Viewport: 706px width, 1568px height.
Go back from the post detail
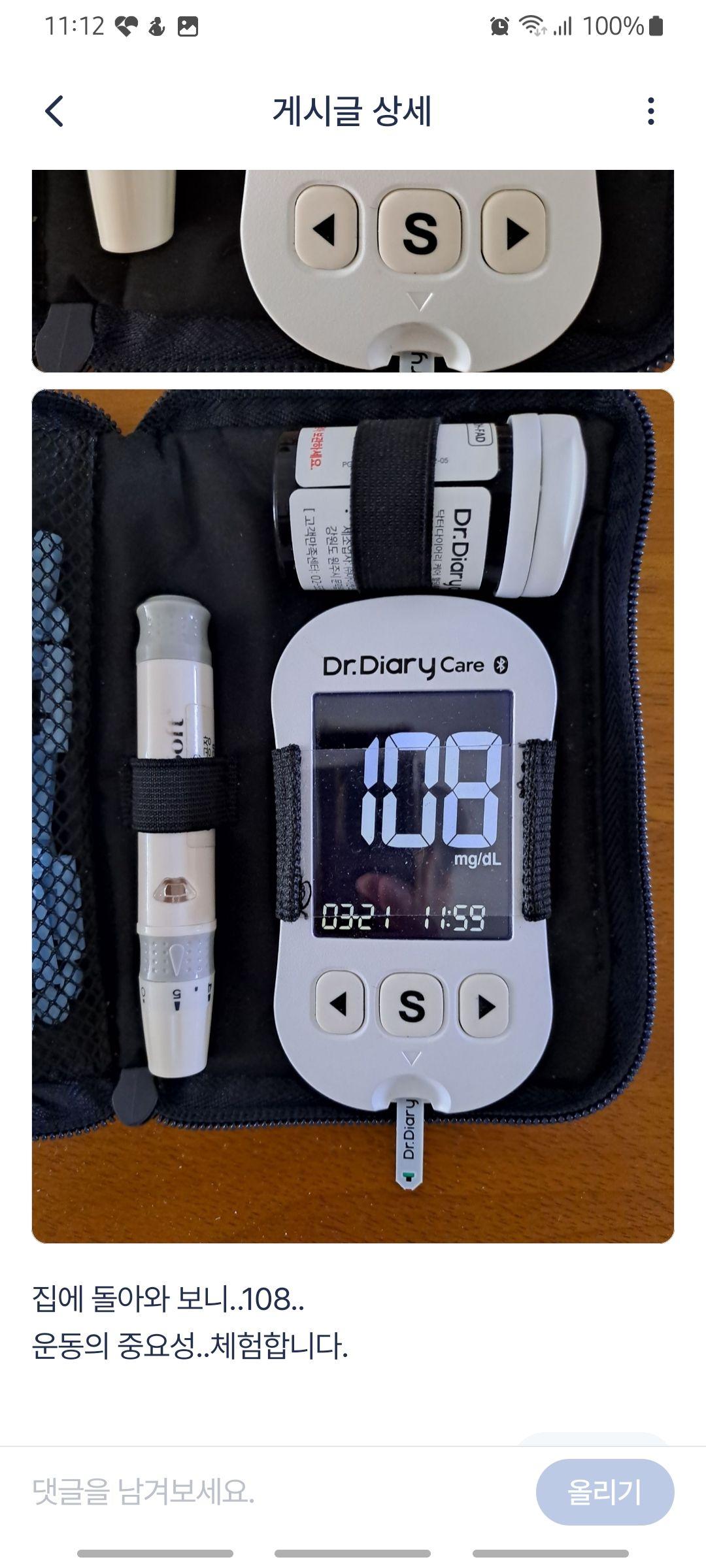[54, 110]
